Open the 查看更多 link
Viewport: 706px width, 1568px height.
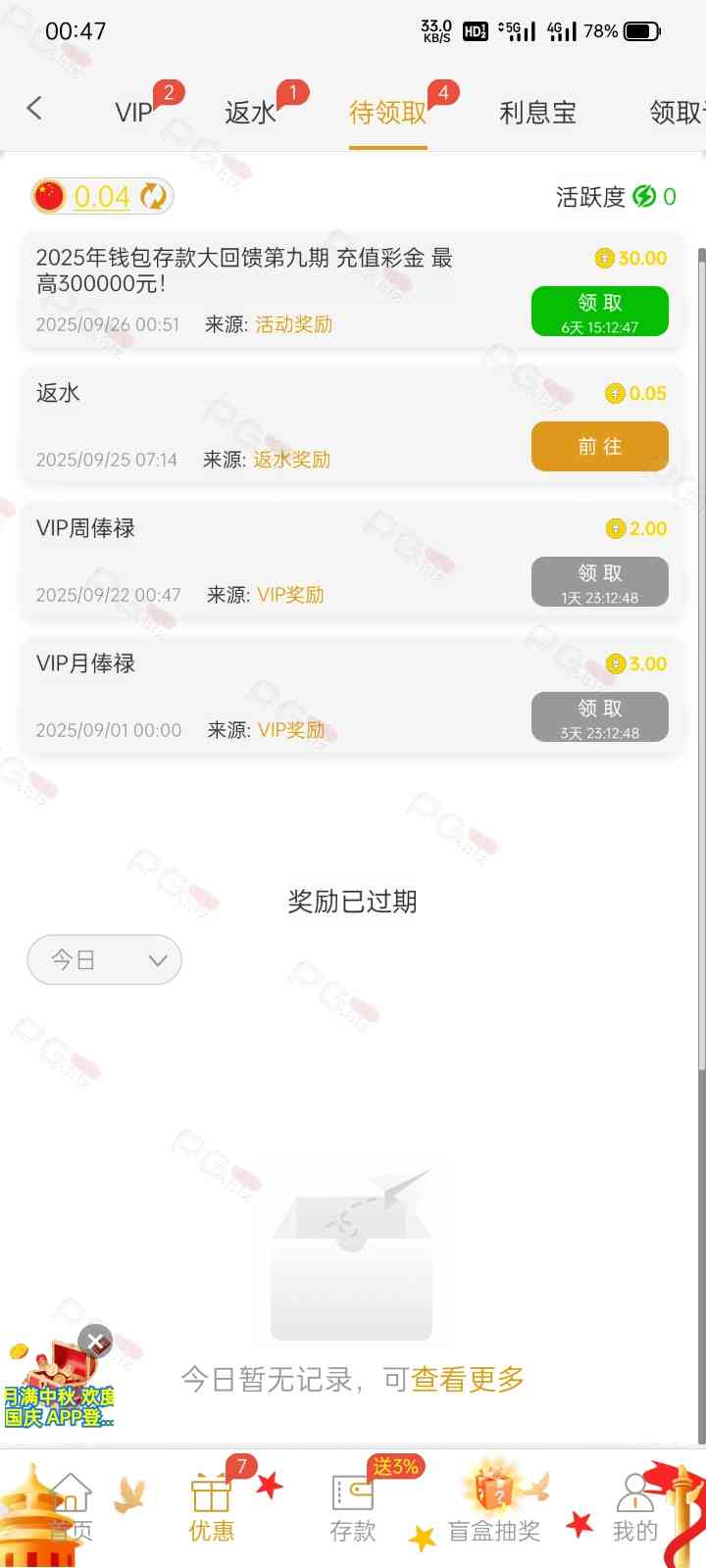click(468, 1379)
